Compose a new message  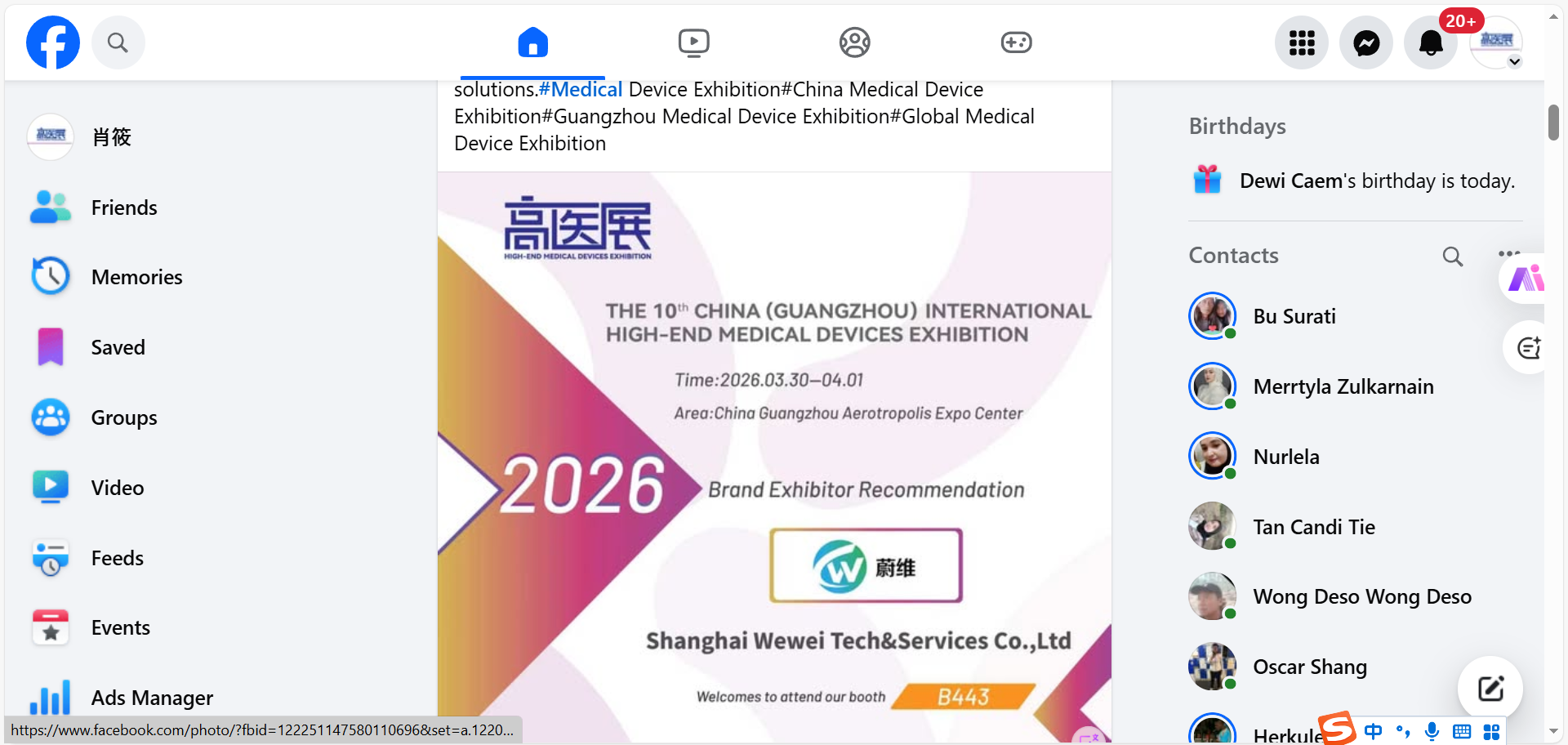coord(1490,689)
